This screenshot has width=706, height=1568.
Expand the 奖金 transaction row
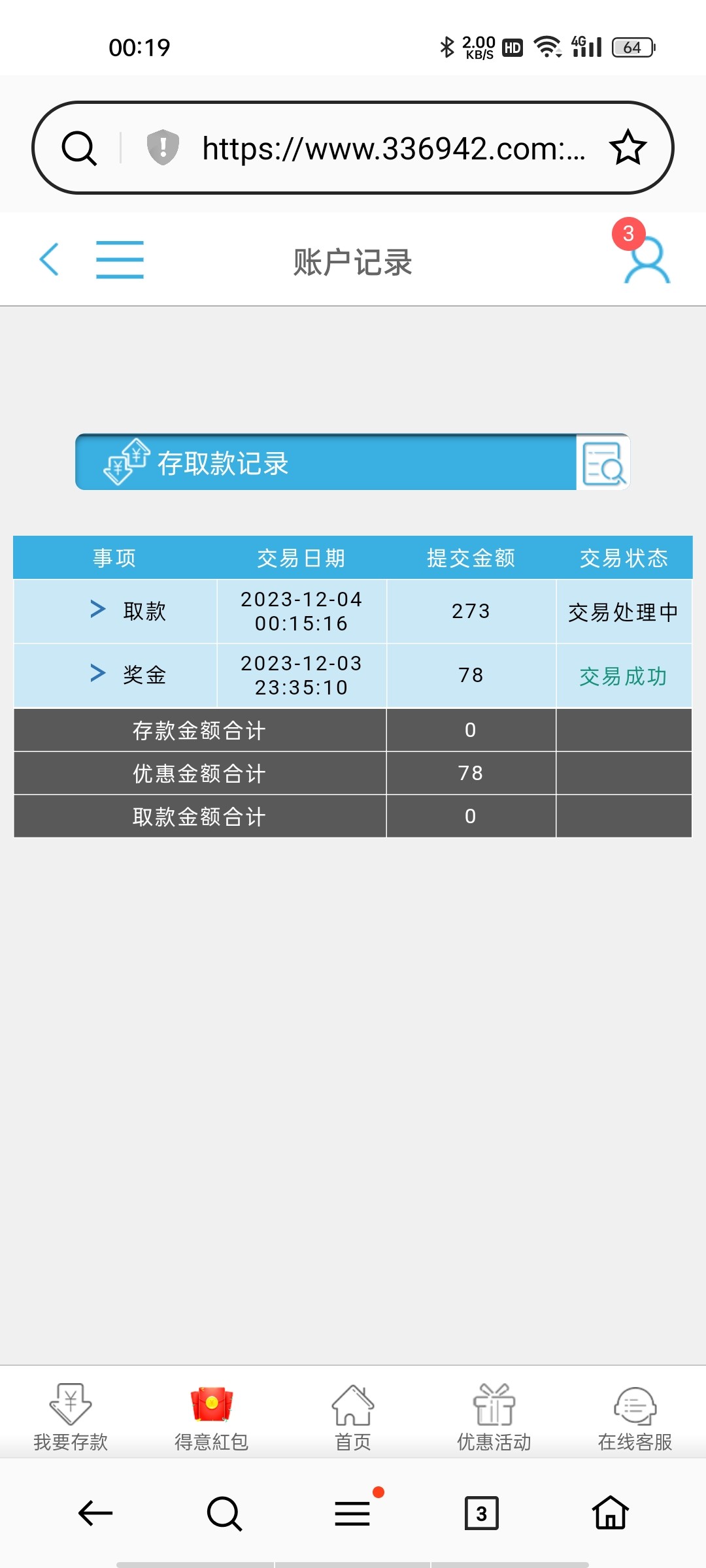[99, 674]
